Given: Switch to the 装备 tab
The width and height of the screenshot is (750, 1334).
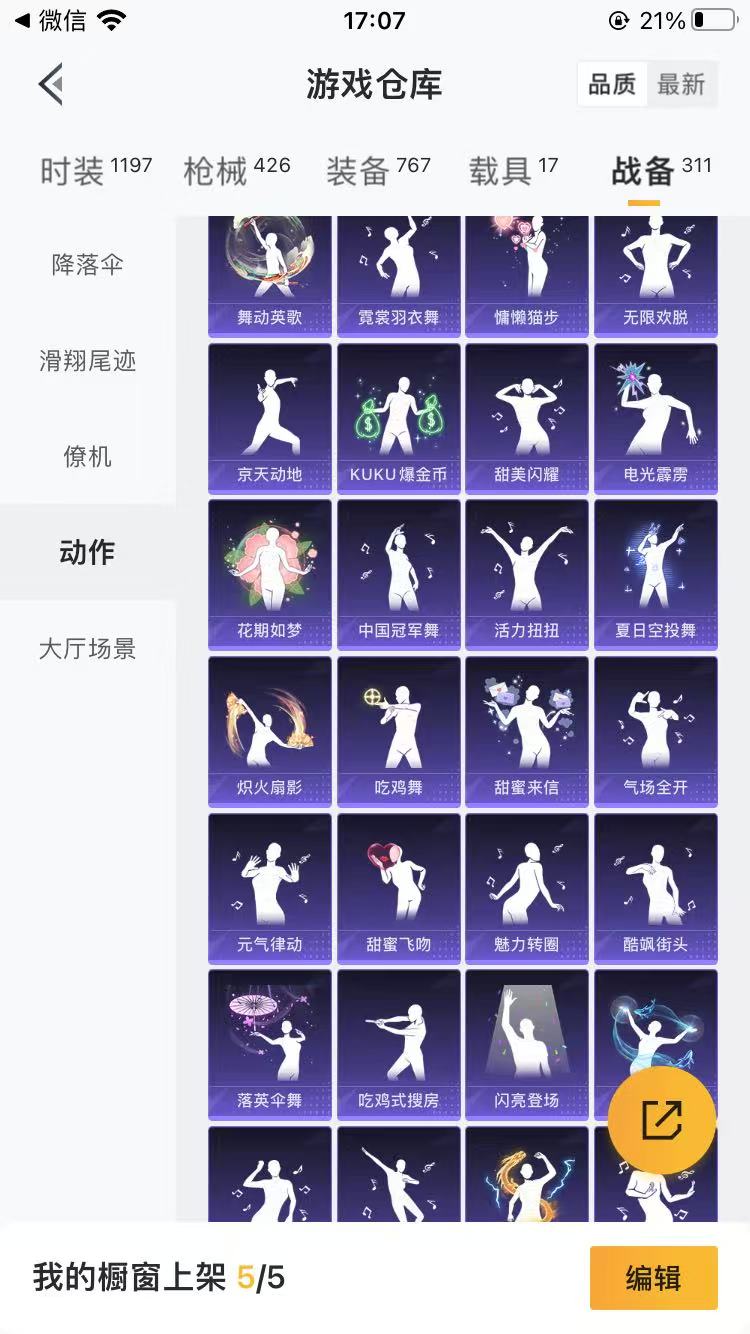Looking at the screenshot, I should [378, 171].
